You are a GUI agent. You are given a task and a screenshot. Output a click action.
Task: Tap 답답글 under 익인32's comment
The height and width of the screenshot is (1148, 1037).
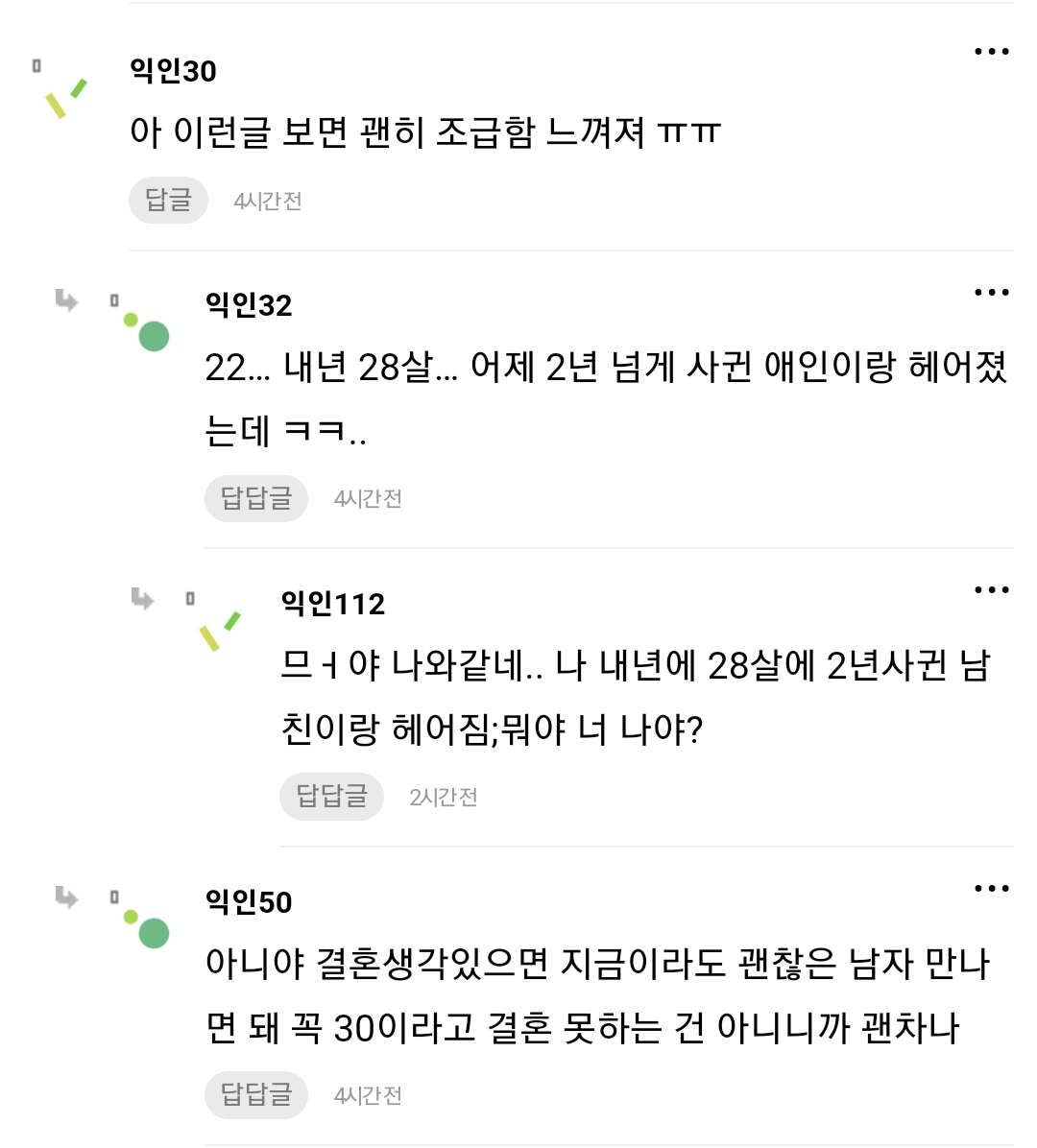[255, 498]
